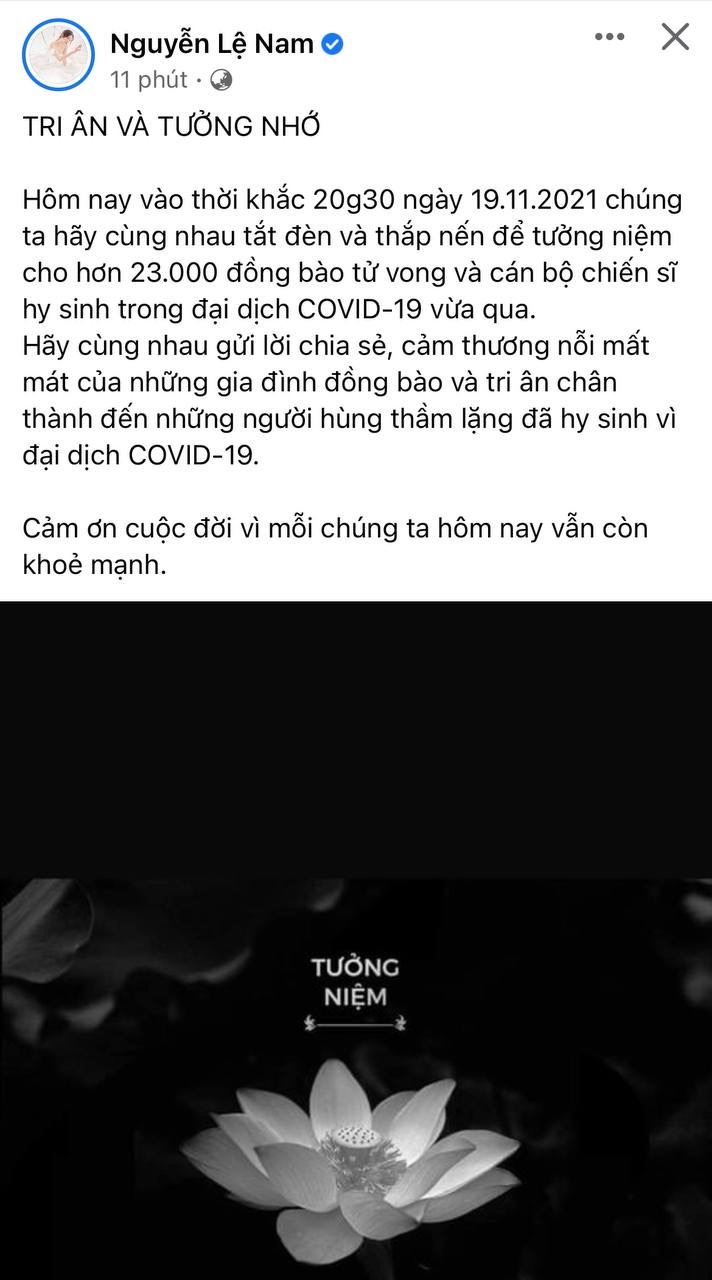Viewport: 712px width, 1280px height.
Task: Open the post's three-dot options menu
Action: click(609, 37)
